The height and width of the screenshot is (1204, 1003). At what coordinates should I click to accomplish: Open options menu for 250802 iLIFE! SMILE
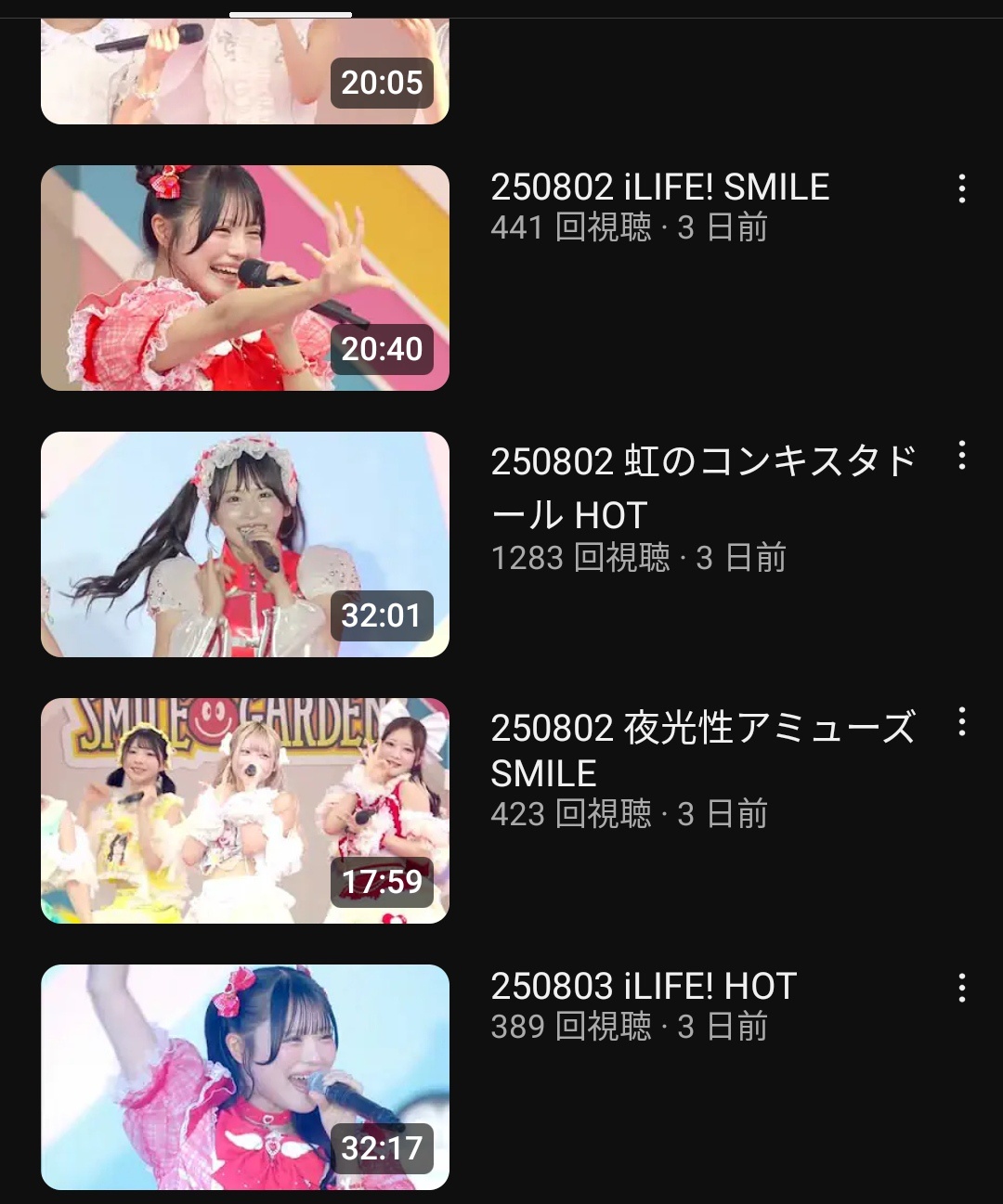point(961,188)
